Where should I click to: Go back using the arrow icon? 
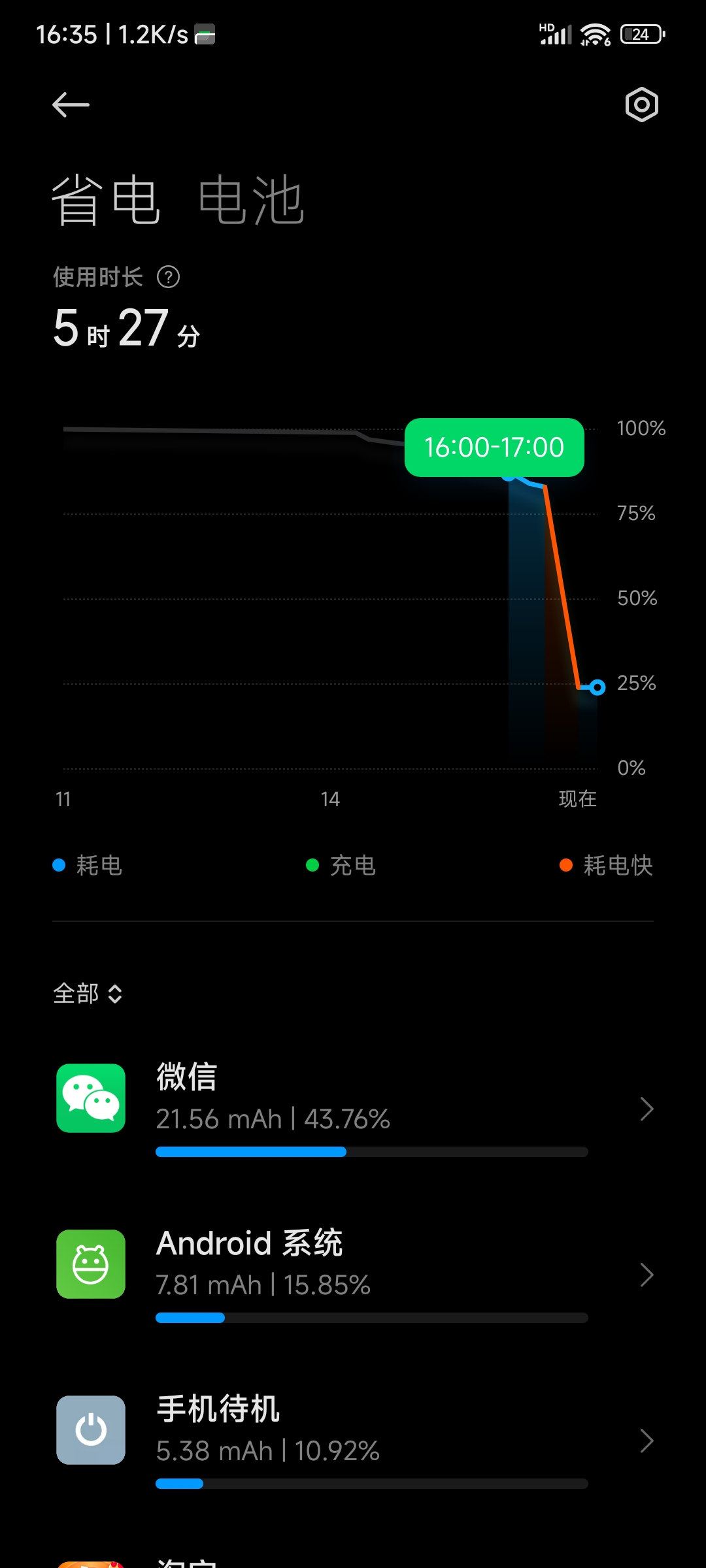(x=71, y=105)
